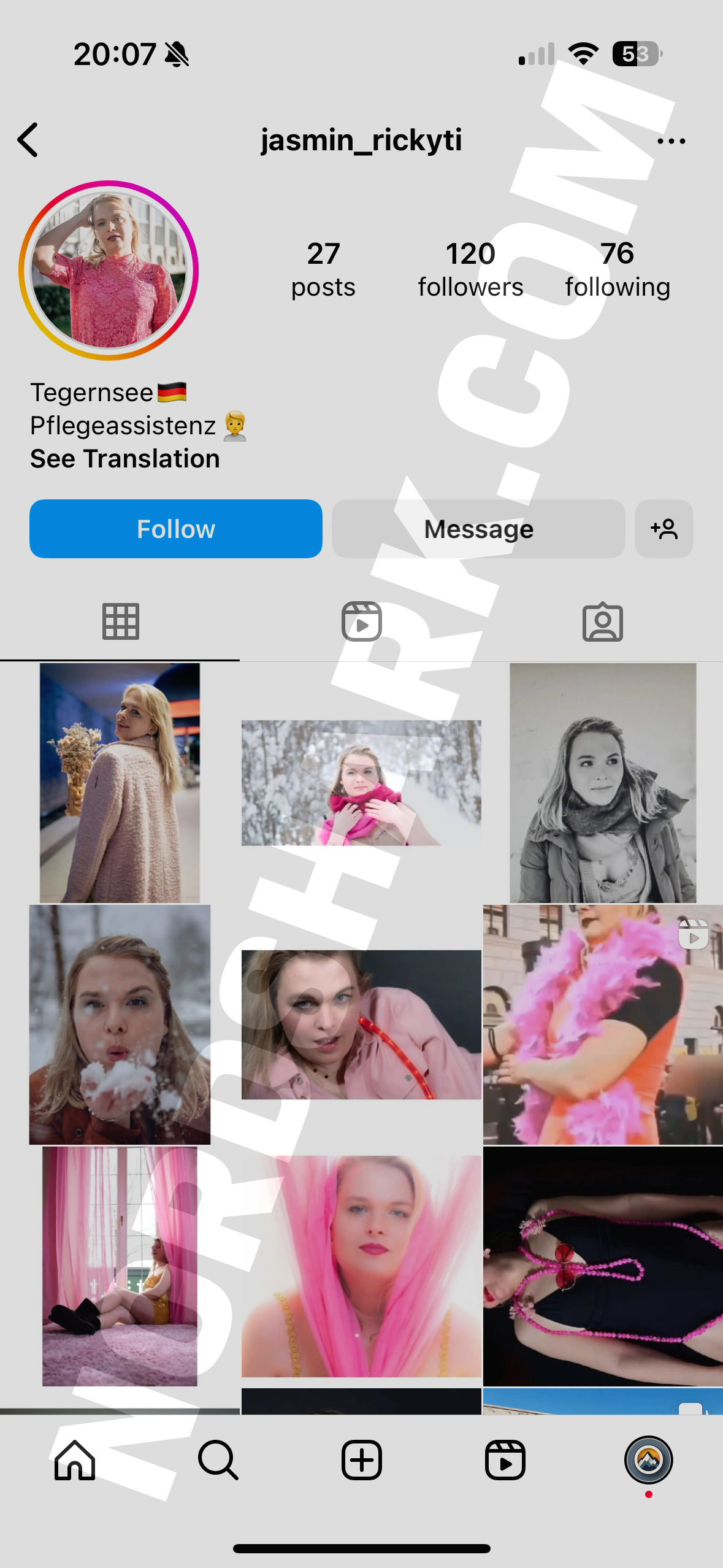Open the post with dried flower bouquet
This screenshot has height=1568, width=723.
[x=120, y=782]
